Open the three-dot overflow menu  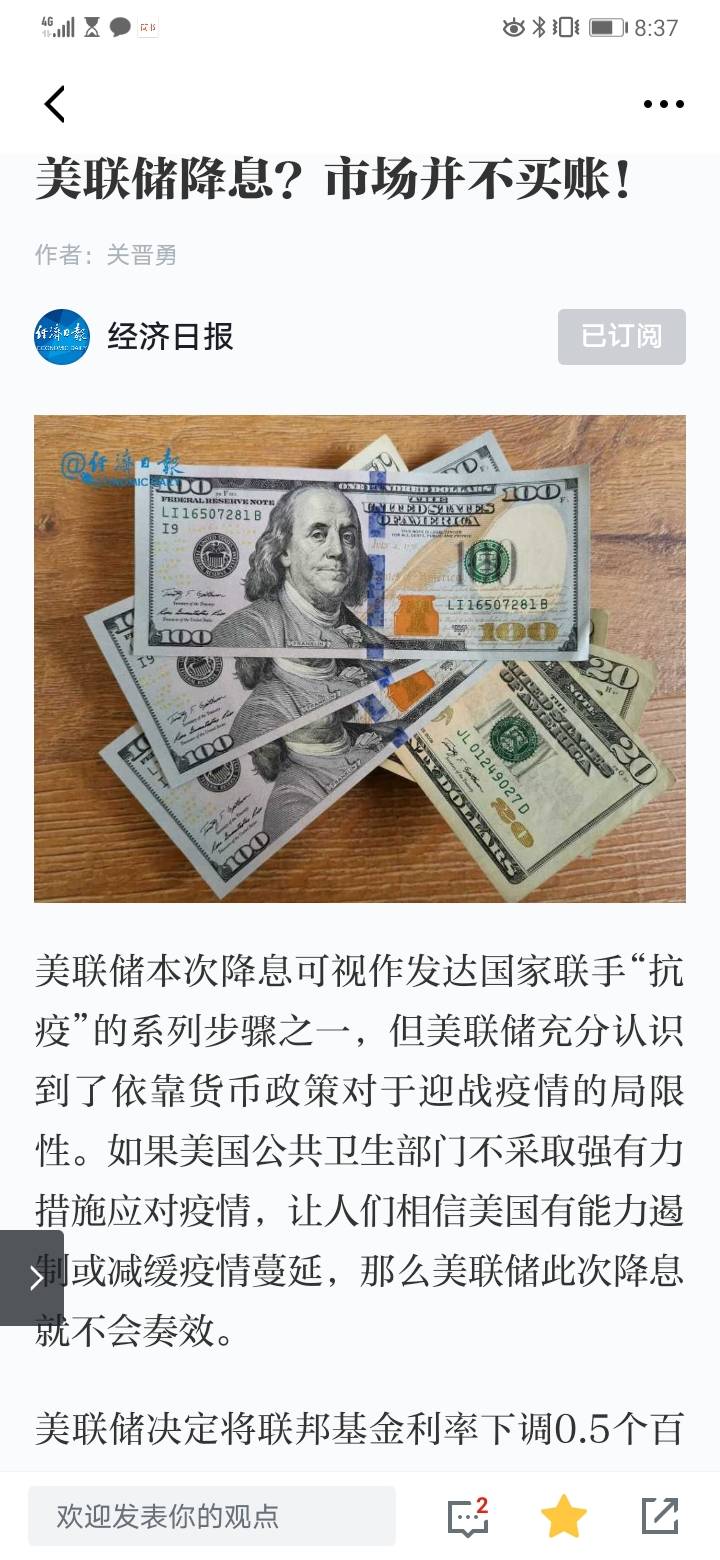[x=663, y=104]
